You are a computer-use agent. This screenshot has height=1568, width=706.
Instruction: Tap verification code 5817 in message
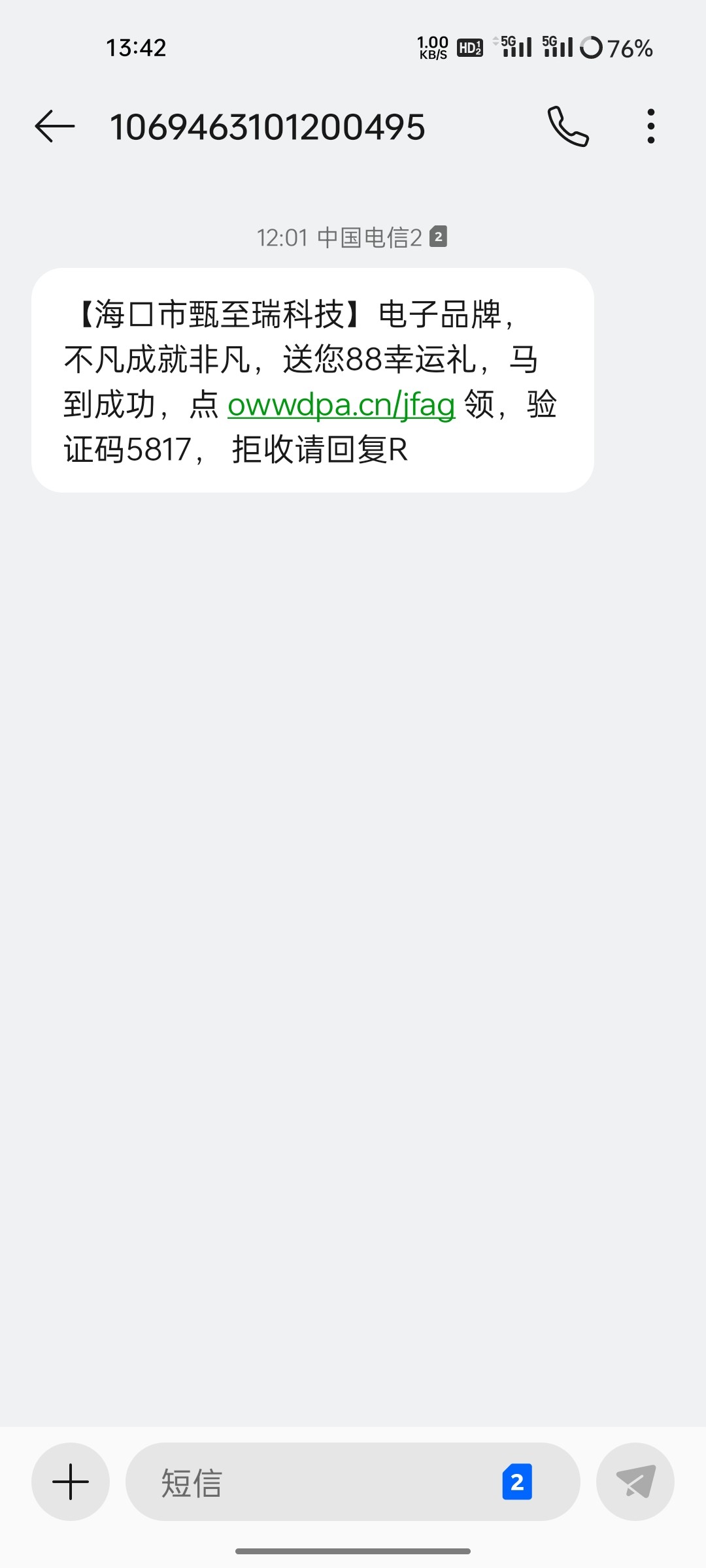click(167, 449)
